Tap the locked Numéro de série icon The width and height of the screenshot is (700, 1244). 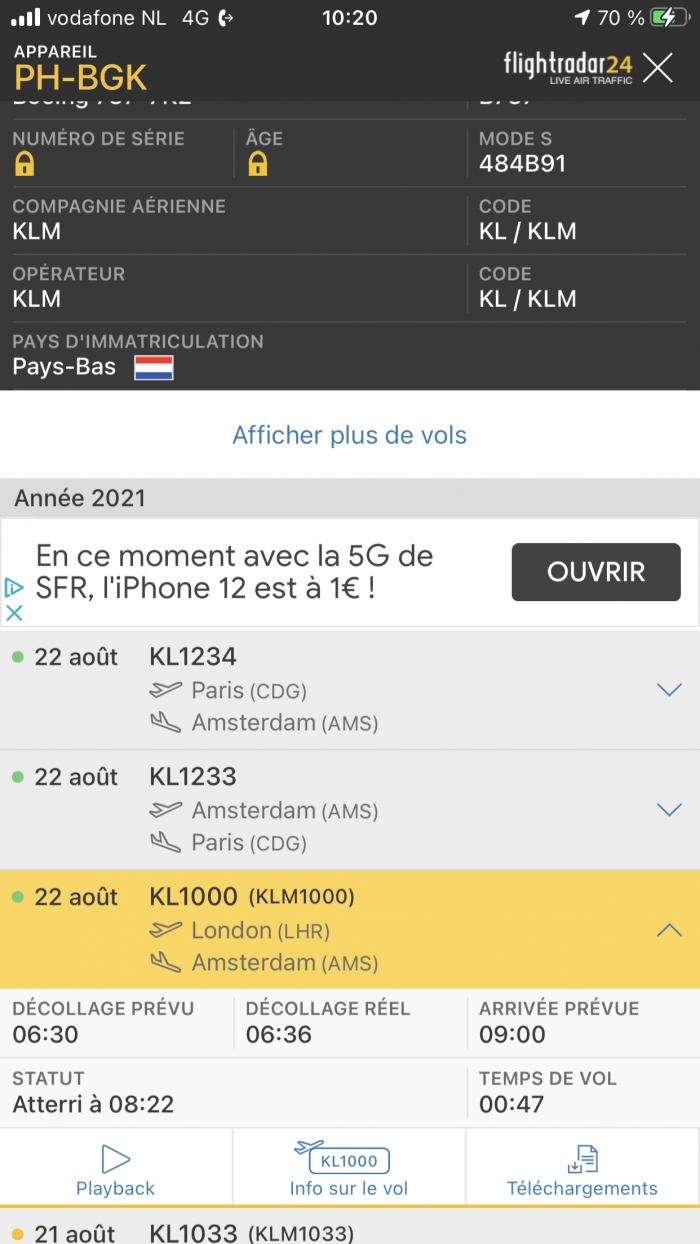(x=25, y=164)
